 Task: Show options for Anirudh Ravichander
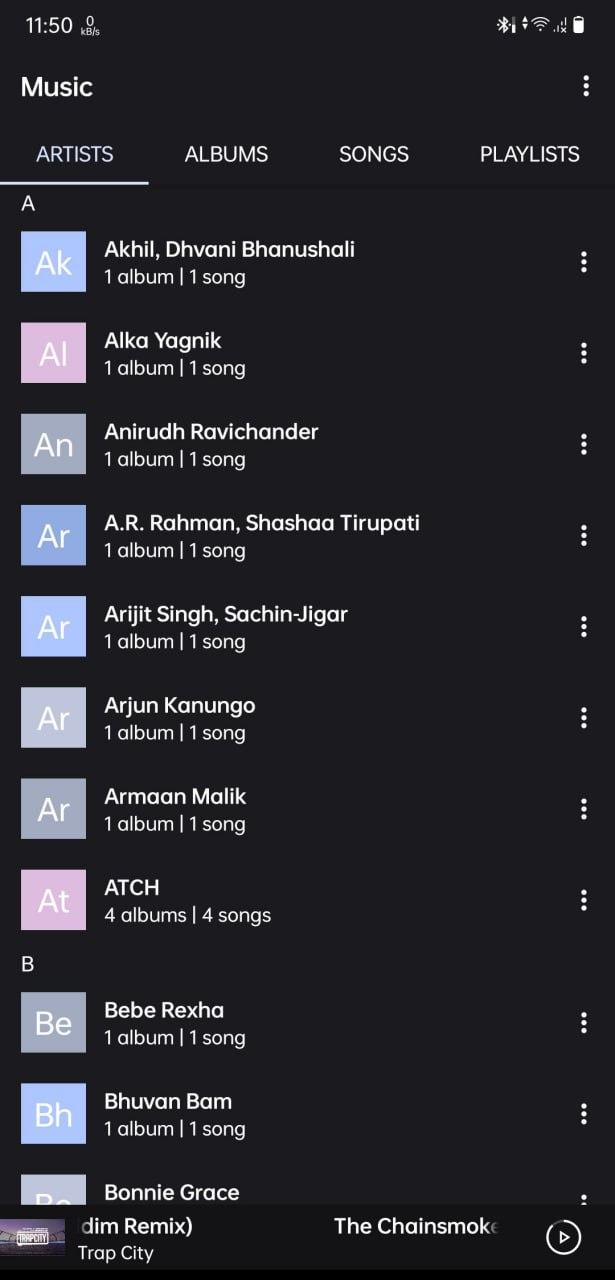pyautogui.click(x=584, y=444)
